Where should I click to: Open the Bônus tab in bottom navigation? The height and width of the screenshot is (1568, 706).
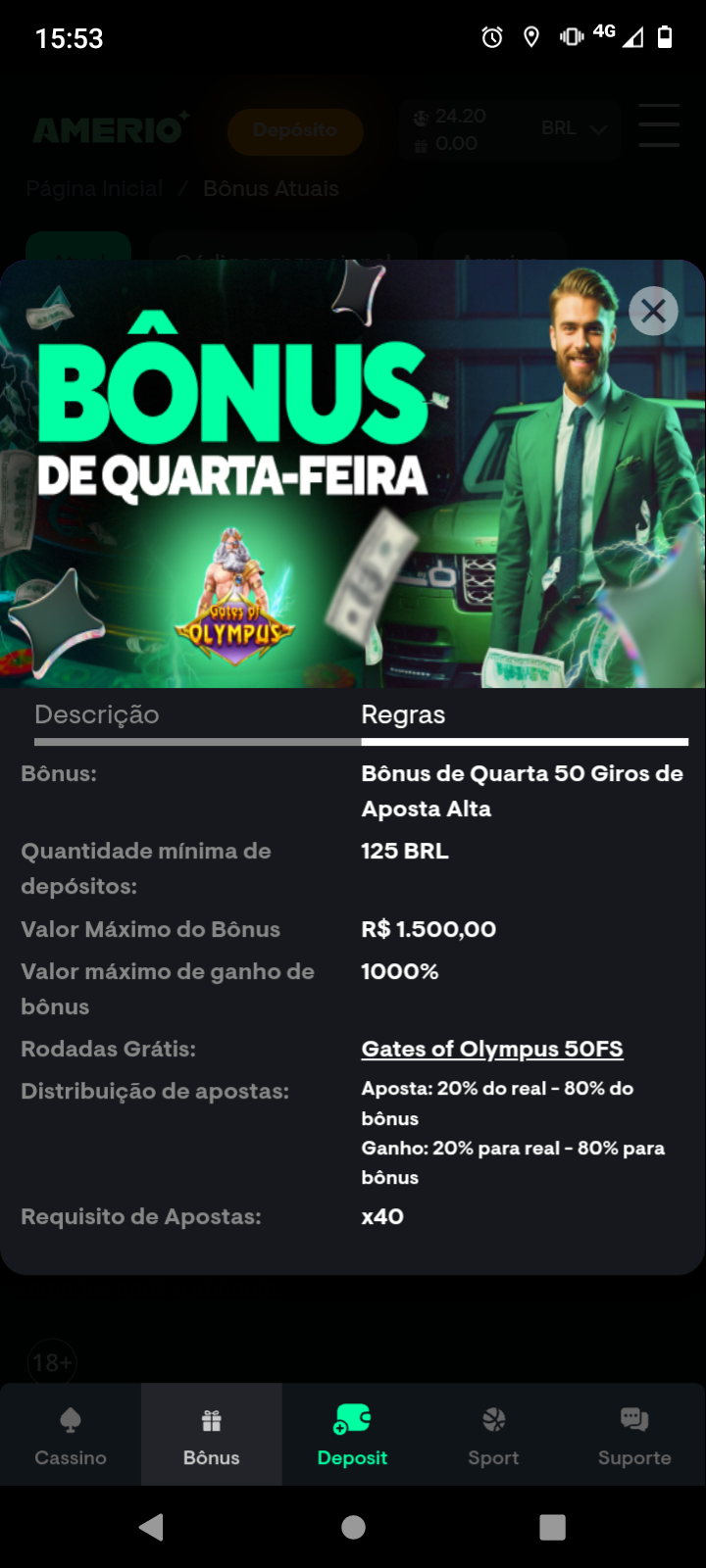coord(212,1435)
